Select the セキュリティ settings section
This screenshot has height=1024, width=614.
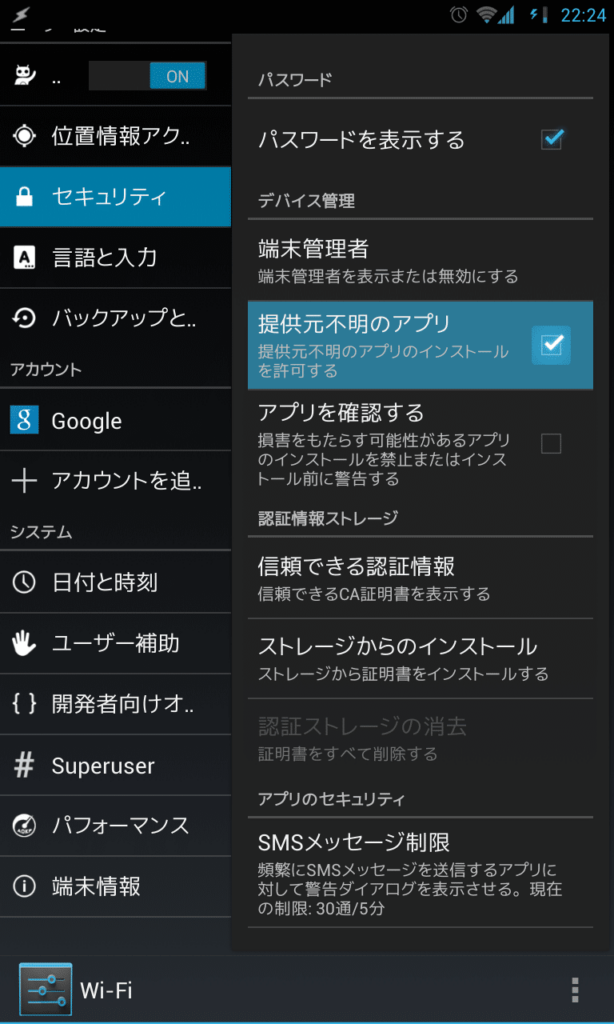pos(115,197)
